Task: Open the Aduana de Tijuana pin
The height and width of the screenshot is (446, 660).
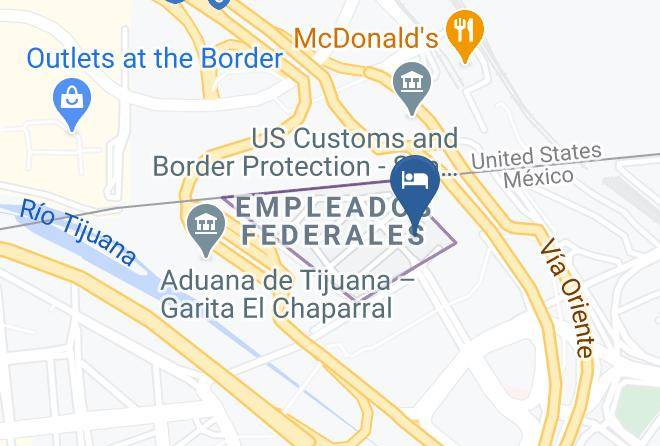Action: click(x=206, y=230)
